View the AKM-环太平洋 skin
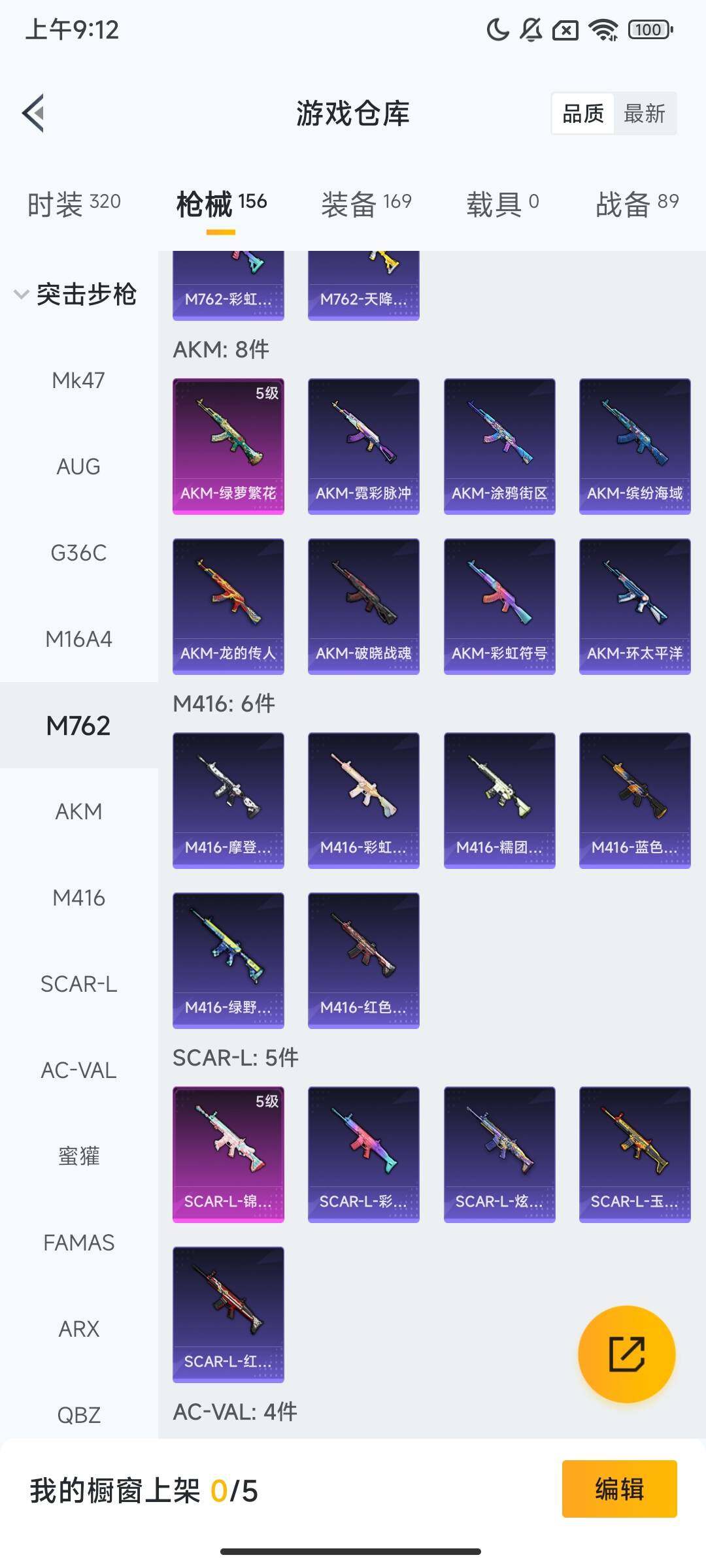706x1568 pixels. click(634, 606)
